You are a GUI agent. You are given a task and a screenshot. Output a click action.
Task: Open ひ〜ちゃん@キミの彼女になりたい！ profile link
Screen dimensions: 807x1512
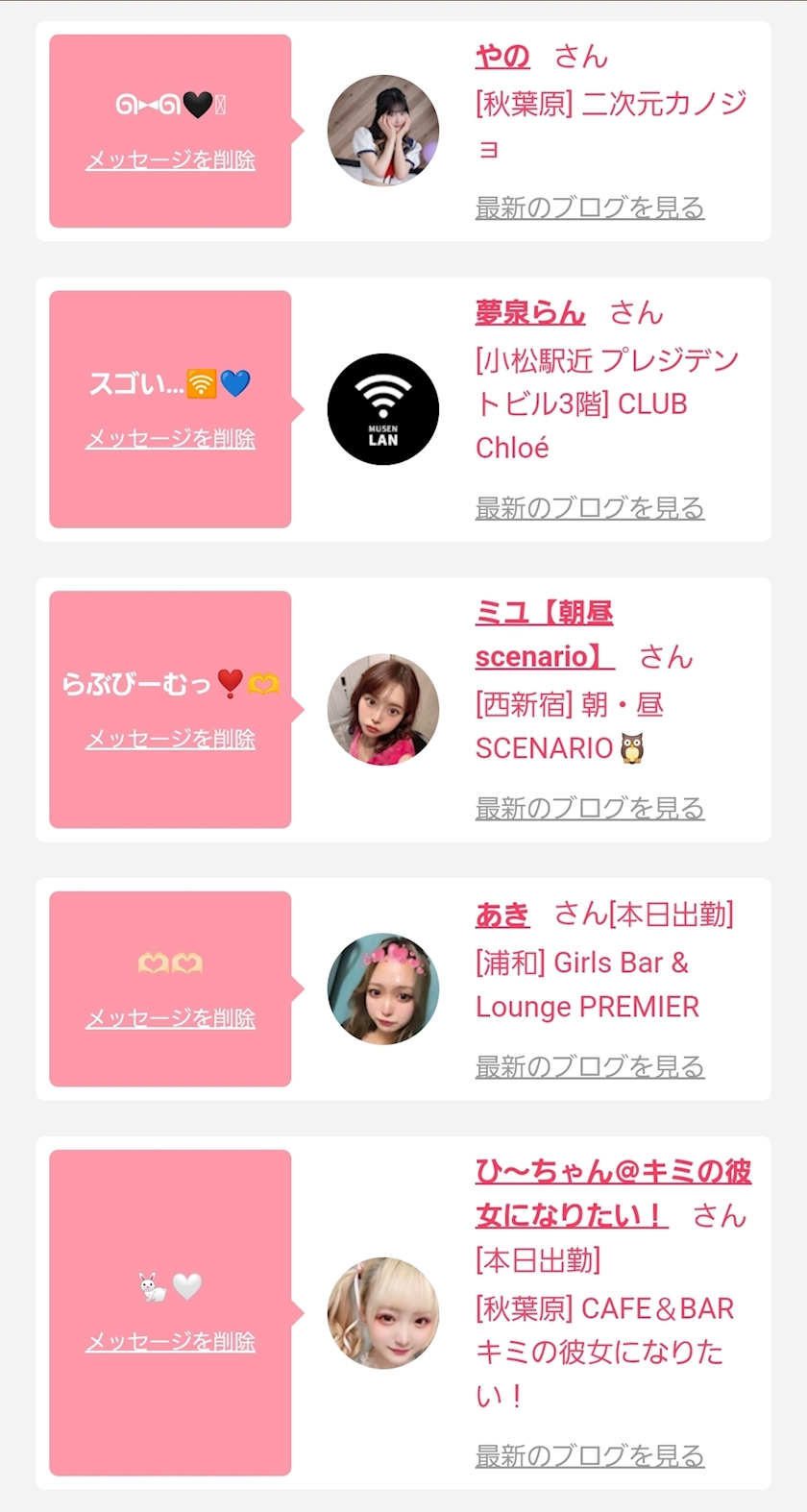click(x=612, y=1192)
